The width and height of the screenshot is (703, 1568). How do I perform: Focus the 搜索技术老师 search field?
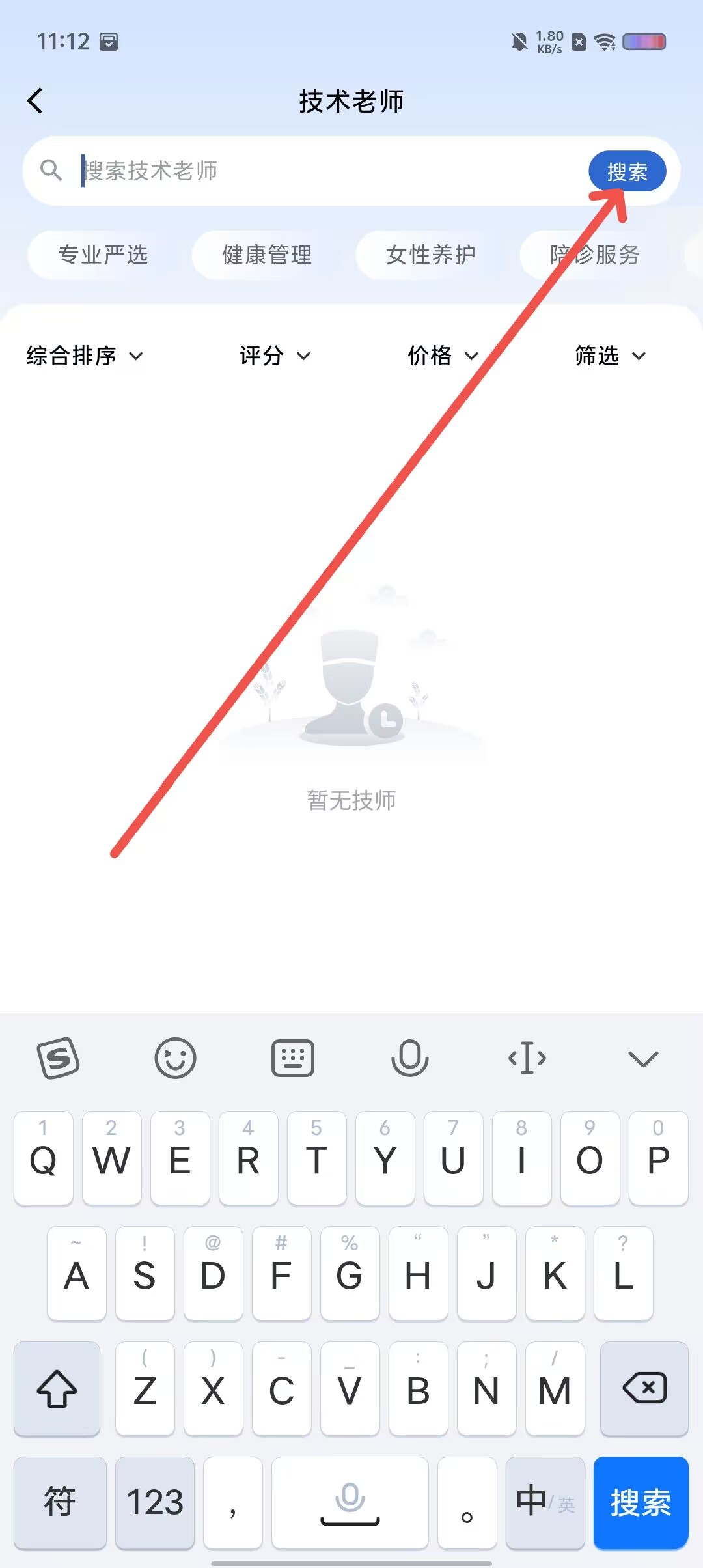click(332, 171)
